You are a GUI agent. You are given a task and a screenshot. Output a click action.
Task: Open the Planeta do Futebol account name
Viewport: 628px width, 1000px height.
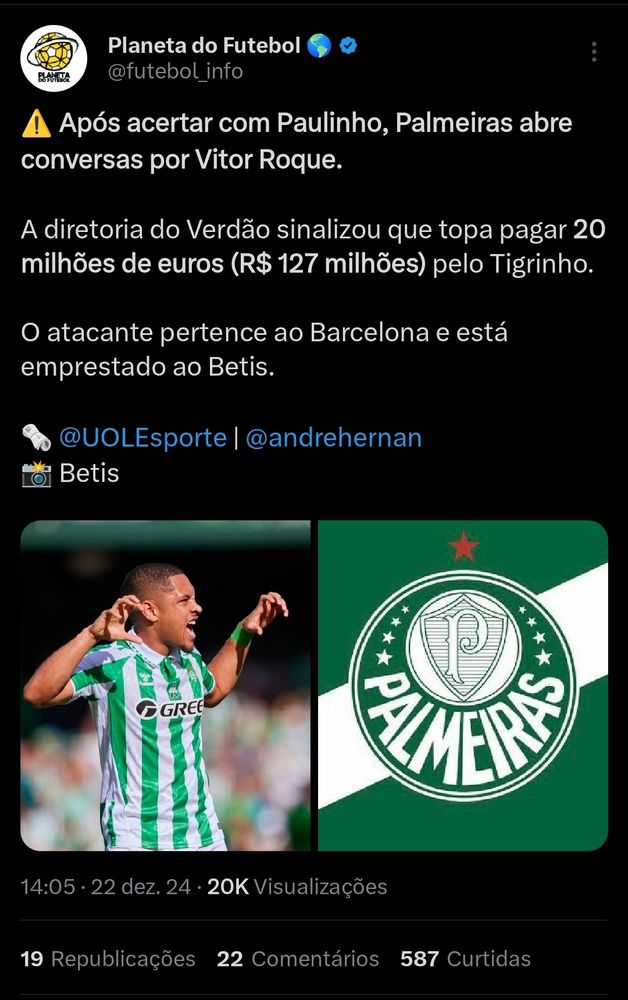pyautogui.click(x=204, y=45)
